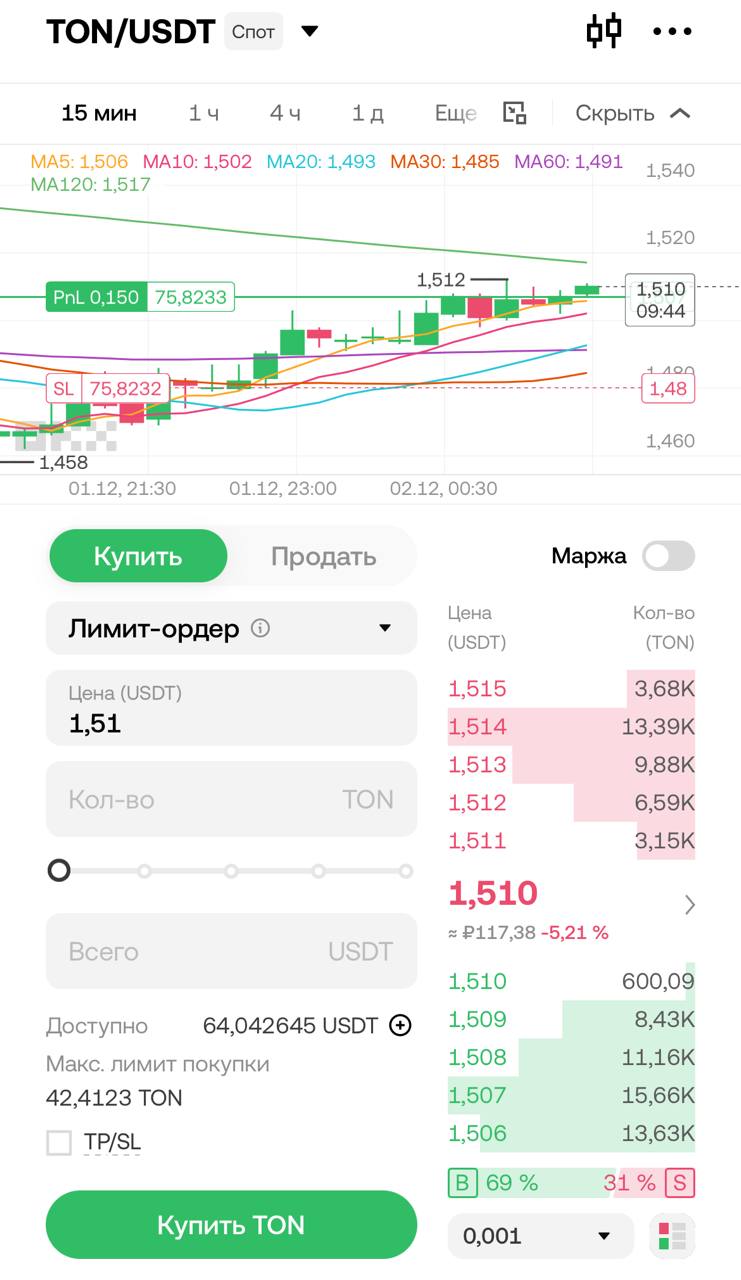Screen dimensions: 741x1280
Task: Edit the Цена (USDT) field
Action: (231, 709)
